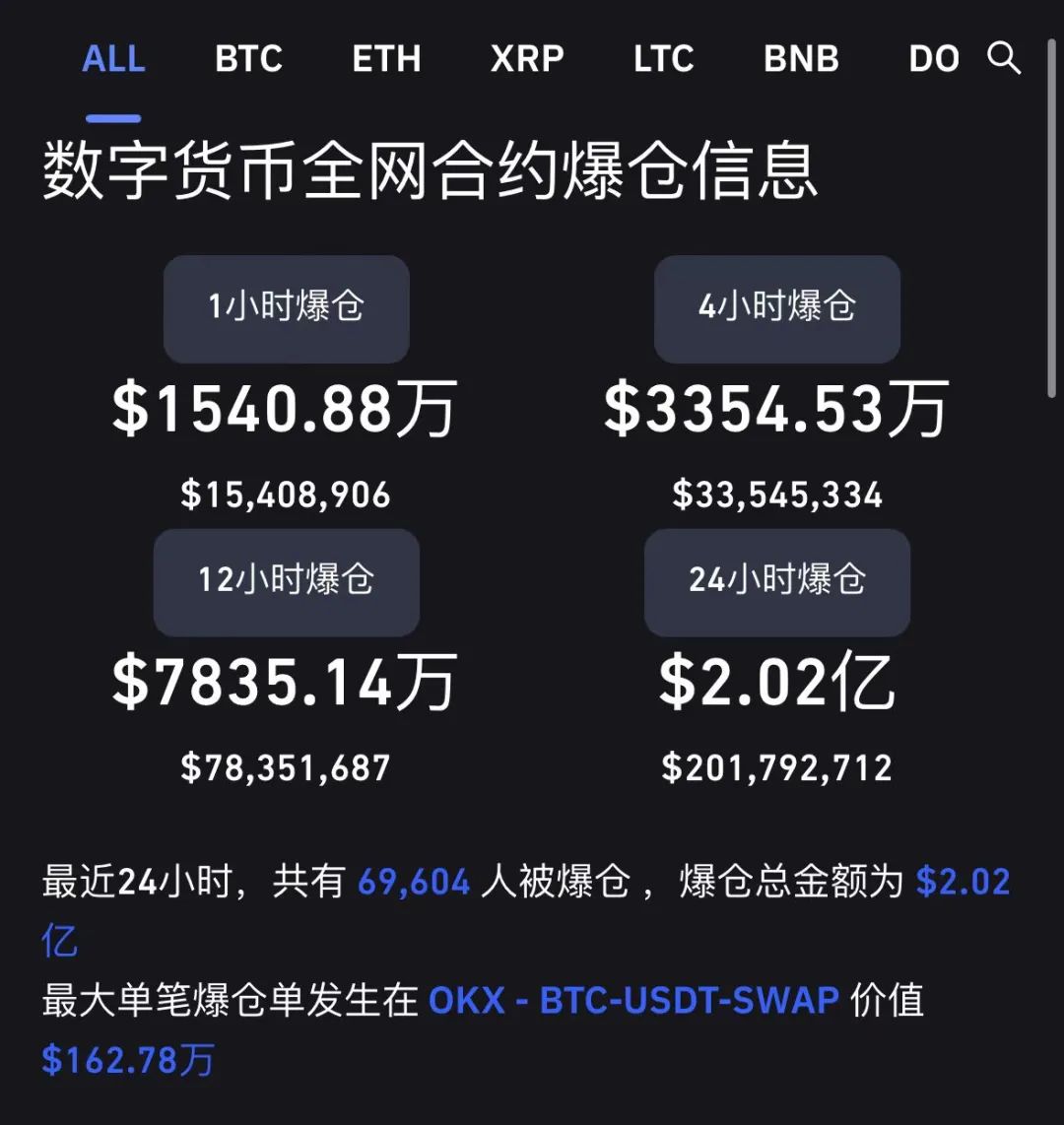Switch to the ETH tab
This screenshot has width=1064, height=1125.
tap(386, 59)
